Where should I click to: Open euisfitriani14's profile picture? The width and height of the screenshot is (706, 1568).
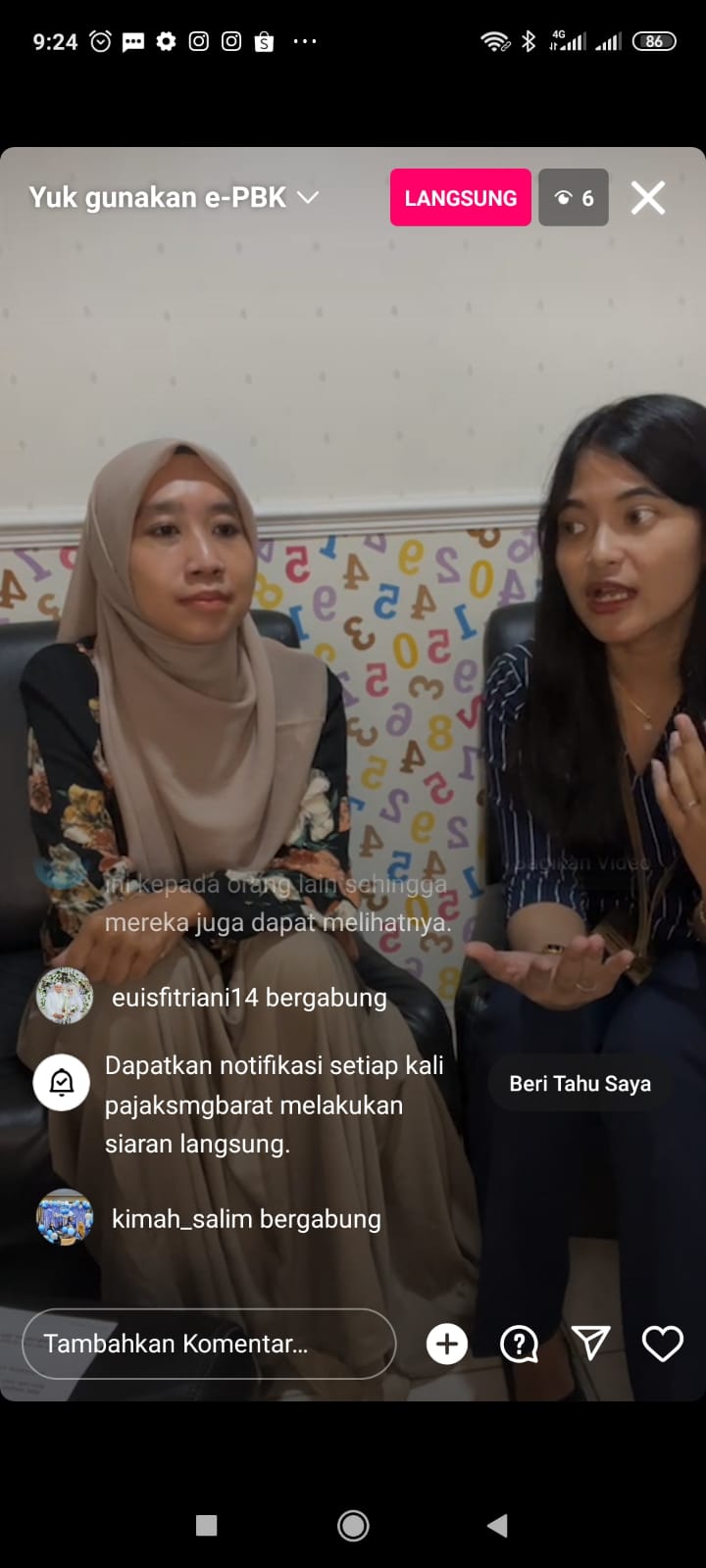65,997
